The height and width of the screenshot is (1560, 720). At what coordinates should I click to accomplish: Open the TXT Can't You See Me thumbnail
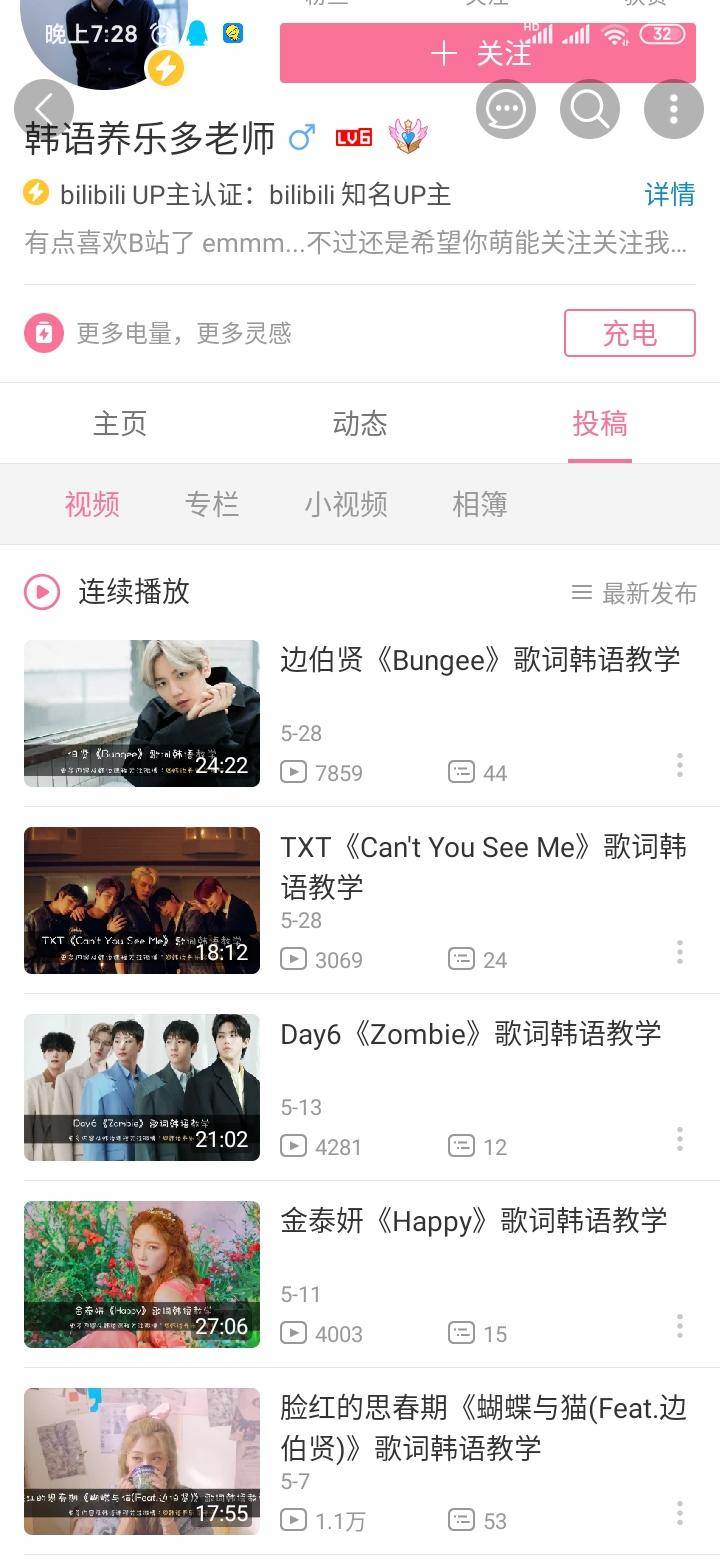pyautogui.click(x=141, y=900)
